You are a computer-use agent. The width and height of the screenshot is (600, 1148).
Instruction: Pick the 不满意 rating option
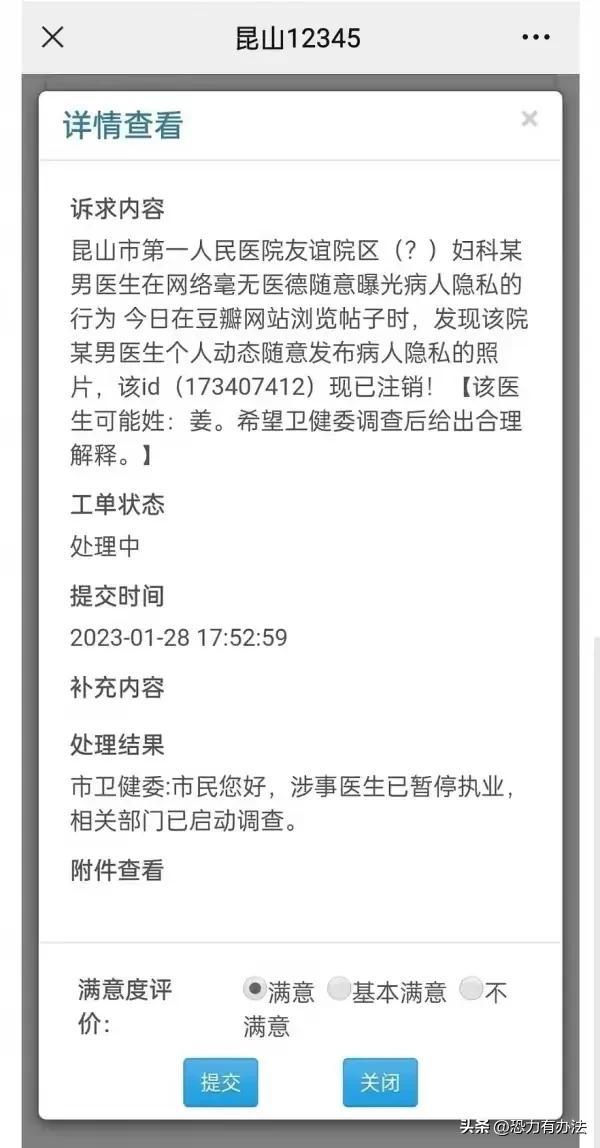coord(471,989)
